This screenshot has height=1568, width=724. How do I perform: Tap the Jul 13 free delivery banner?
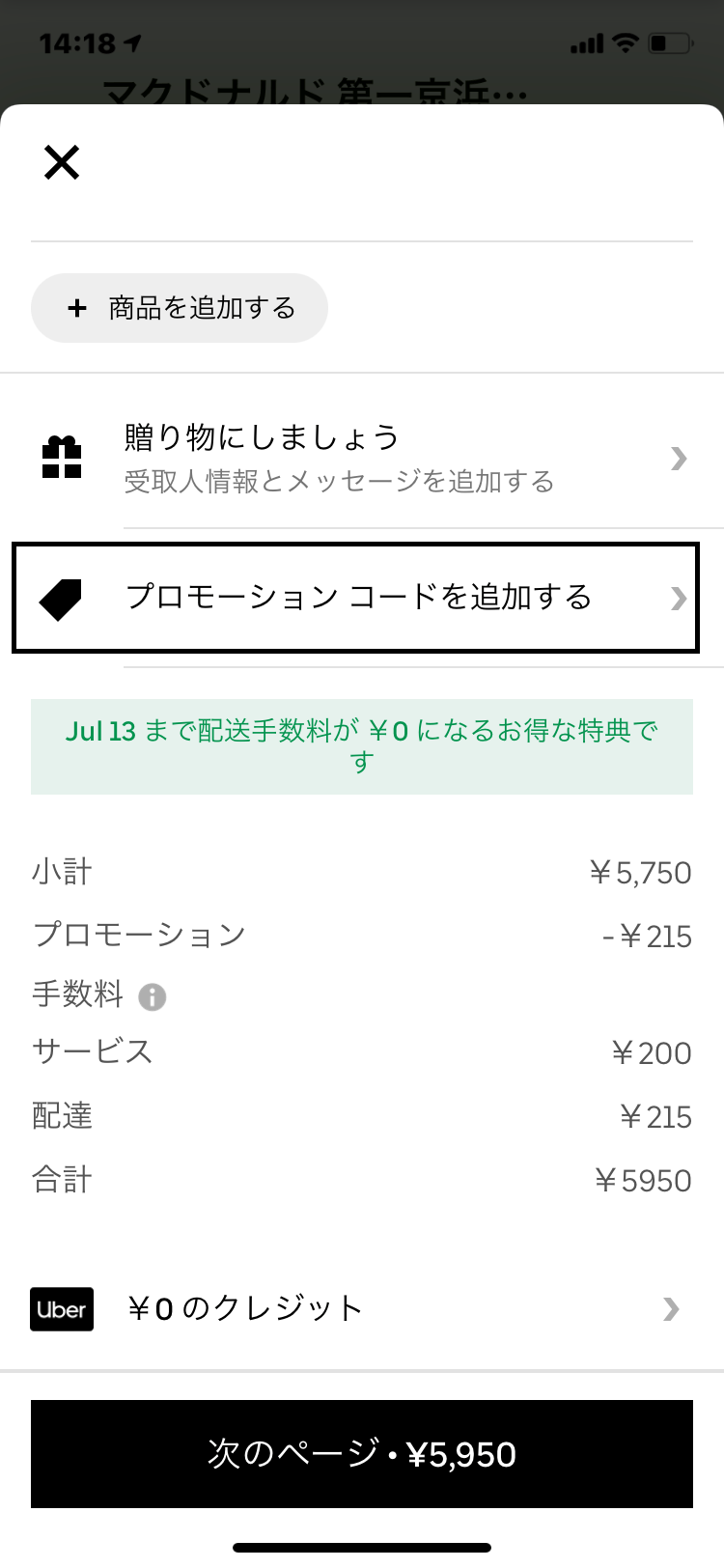coord(362,745)
